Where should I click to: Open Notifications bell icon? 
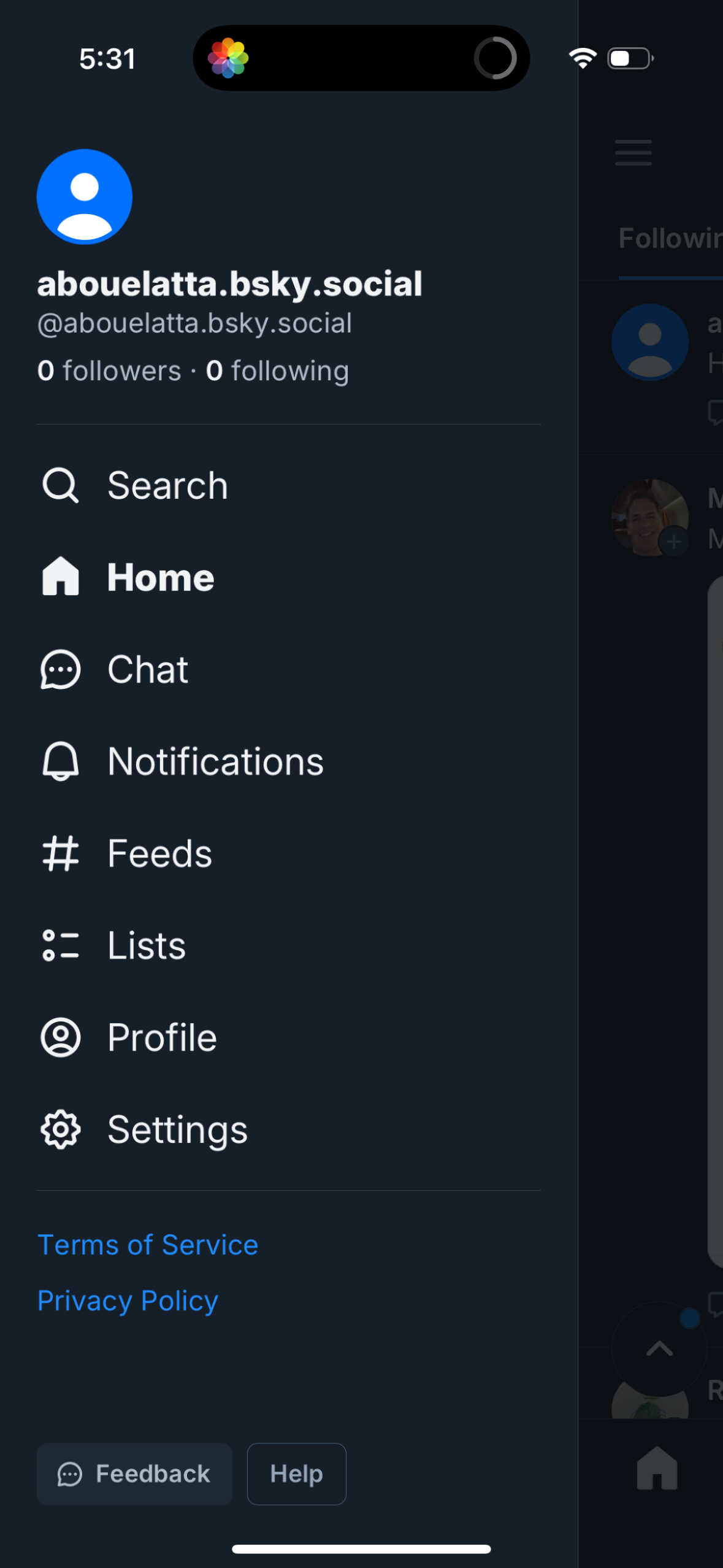point(61,761)
